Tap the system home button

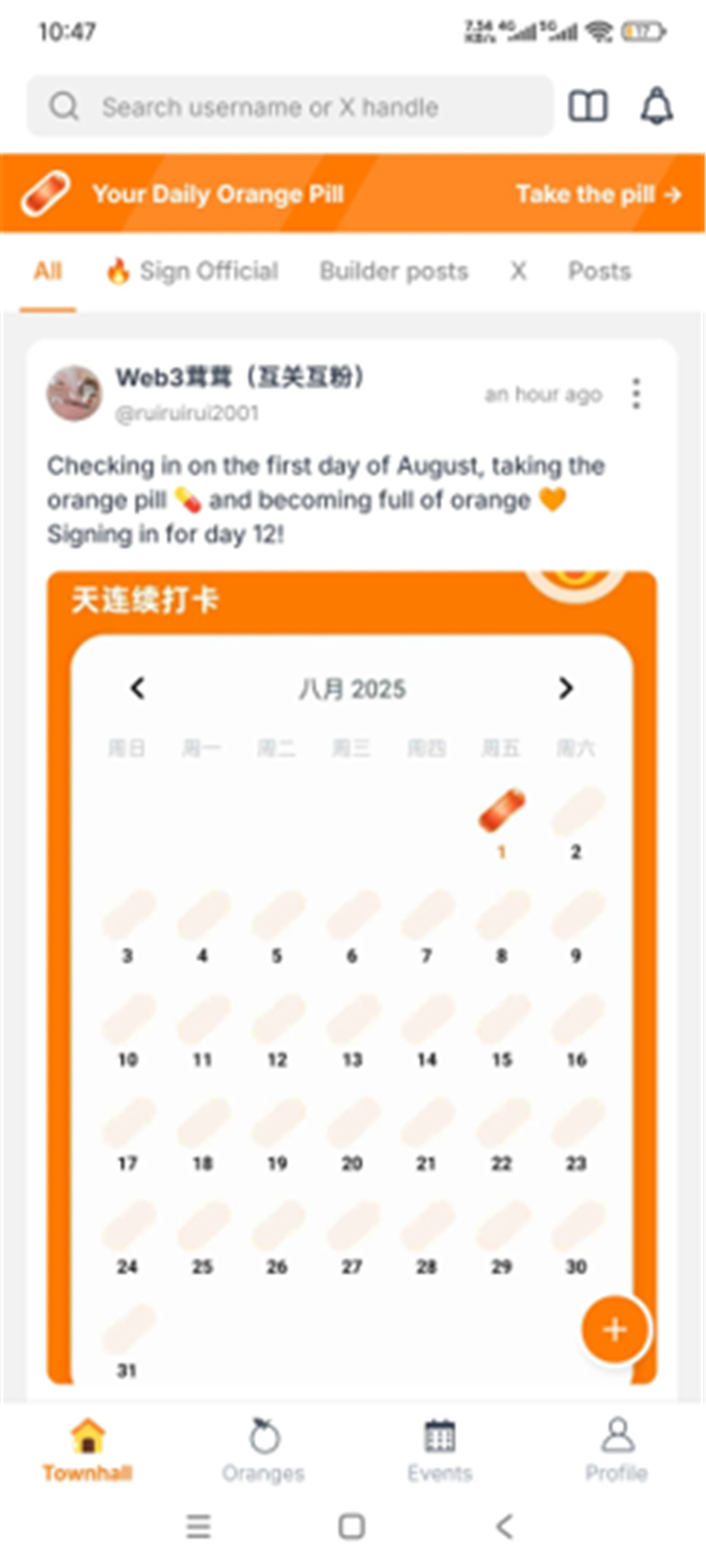coord(352,1526)
